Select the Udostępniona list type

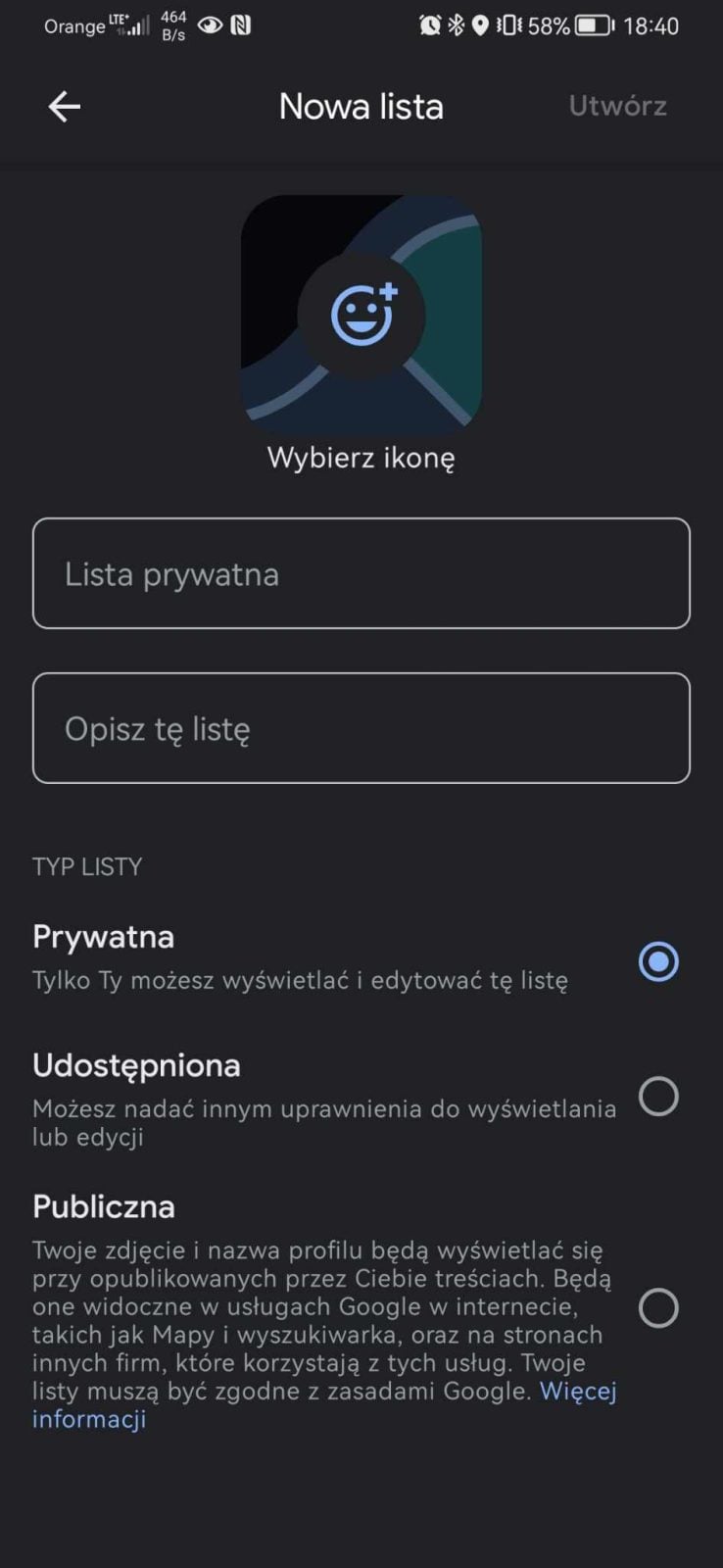point(657,1097)
